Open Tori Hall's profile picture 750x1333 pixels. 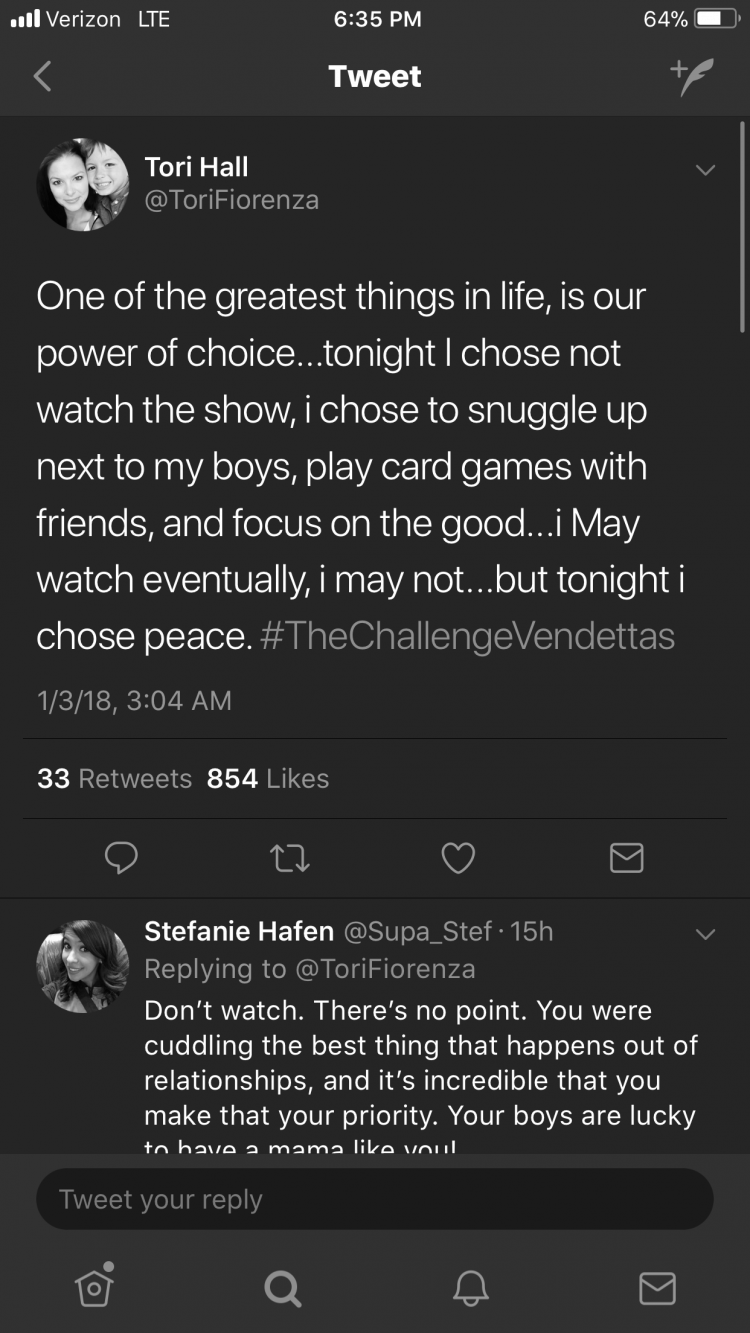pos(83,184)
